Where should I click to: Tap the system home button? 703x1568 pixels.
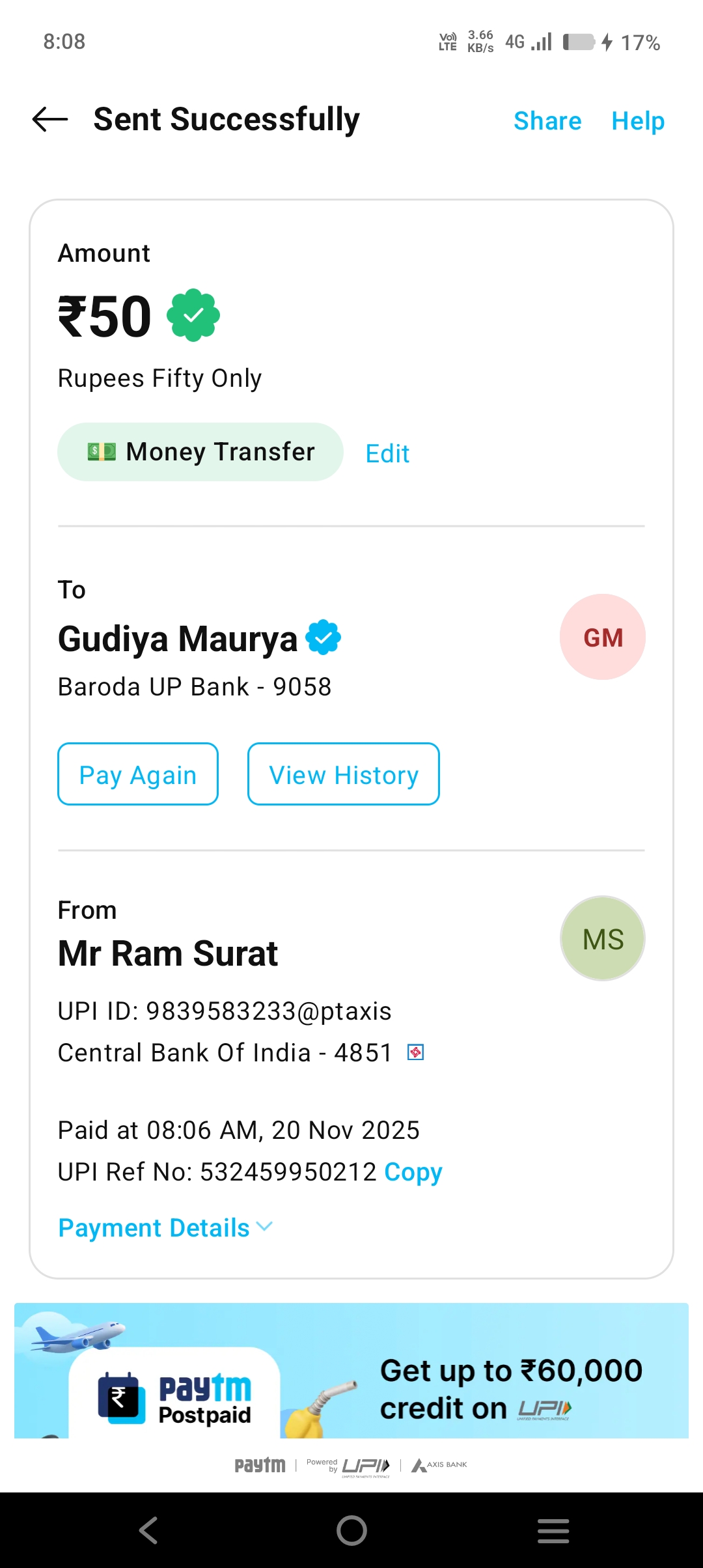(351, 1530)
